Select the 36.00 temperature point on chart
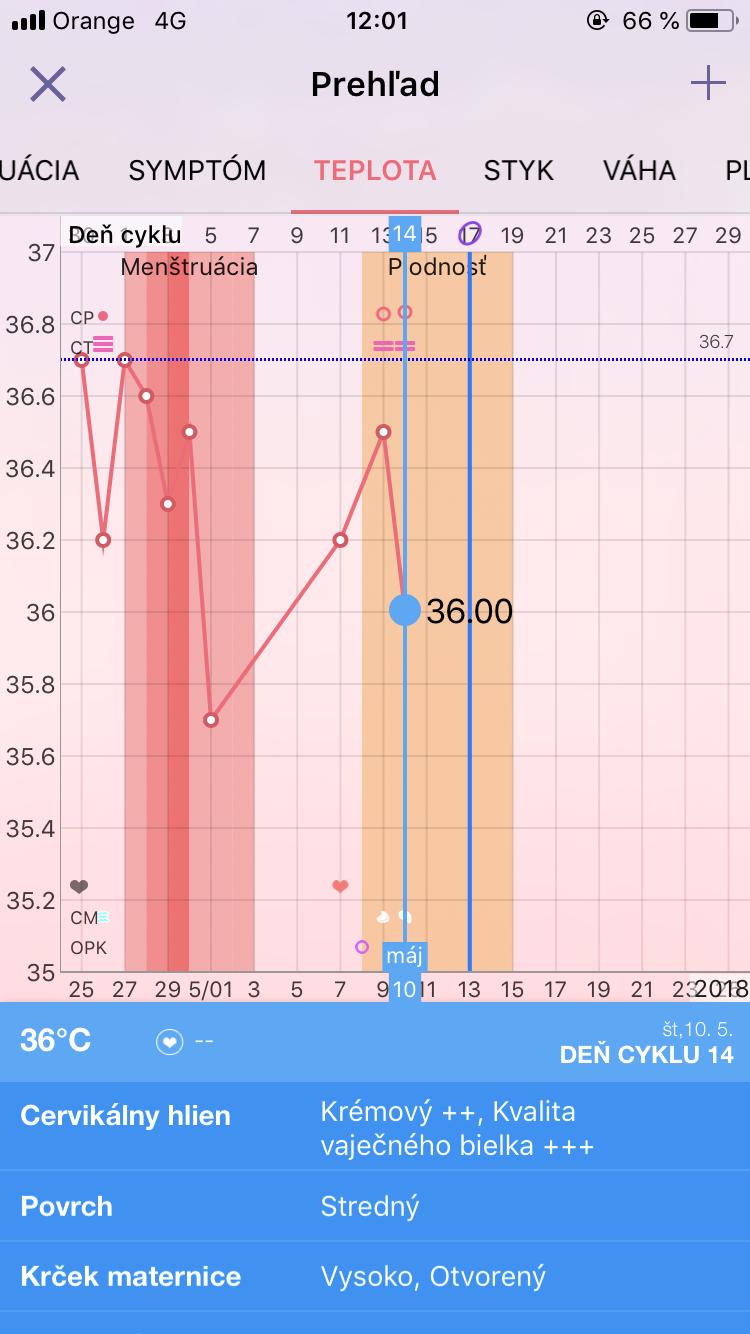750x1334 pixels. (405, 610)
